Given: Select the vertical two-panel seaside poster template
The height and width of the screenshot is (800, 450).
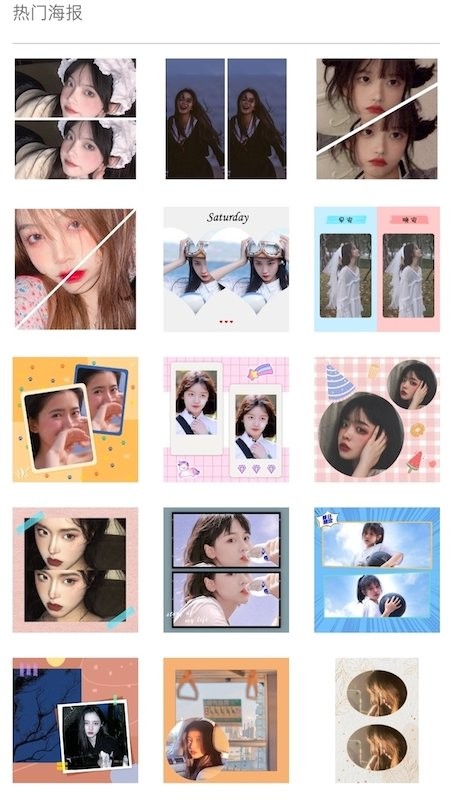Looking at the screenshot, I should click(x=226, y=118).
